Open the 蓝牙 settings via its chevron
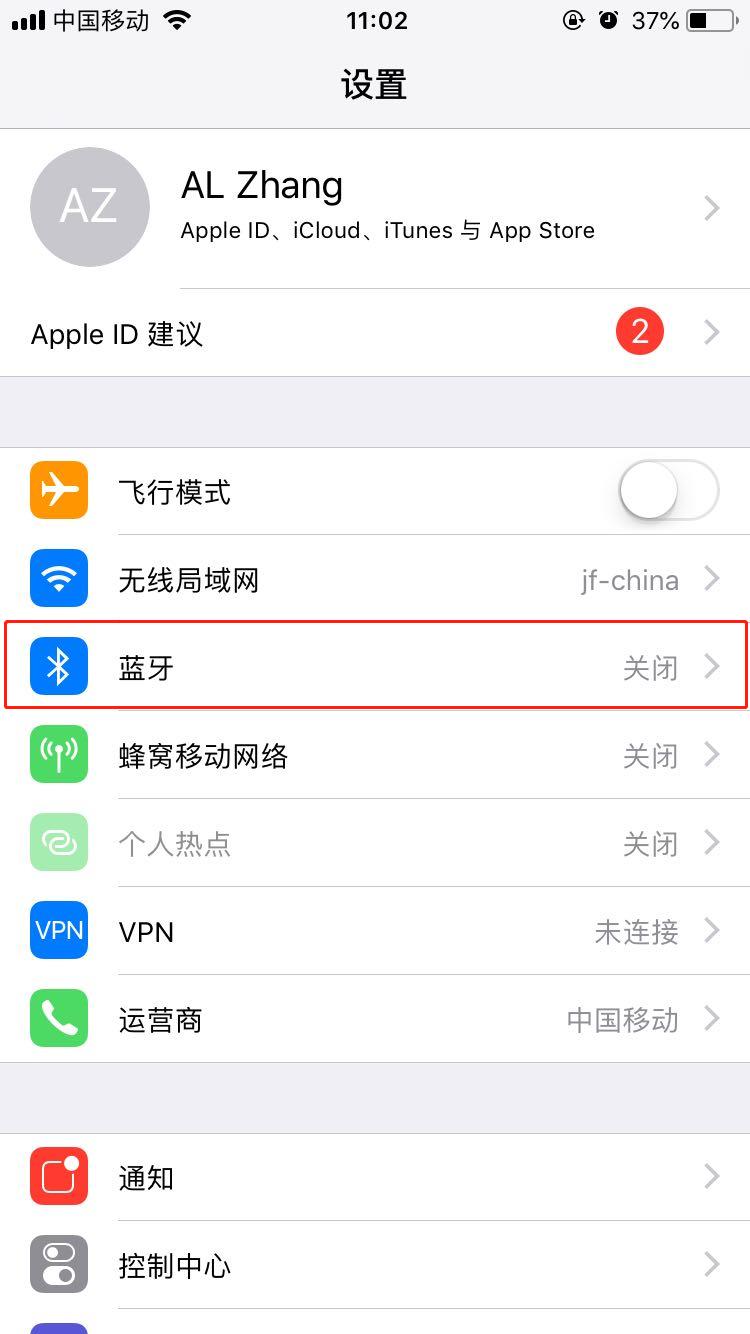This screenshot has width=750, height=1334. 712,666
